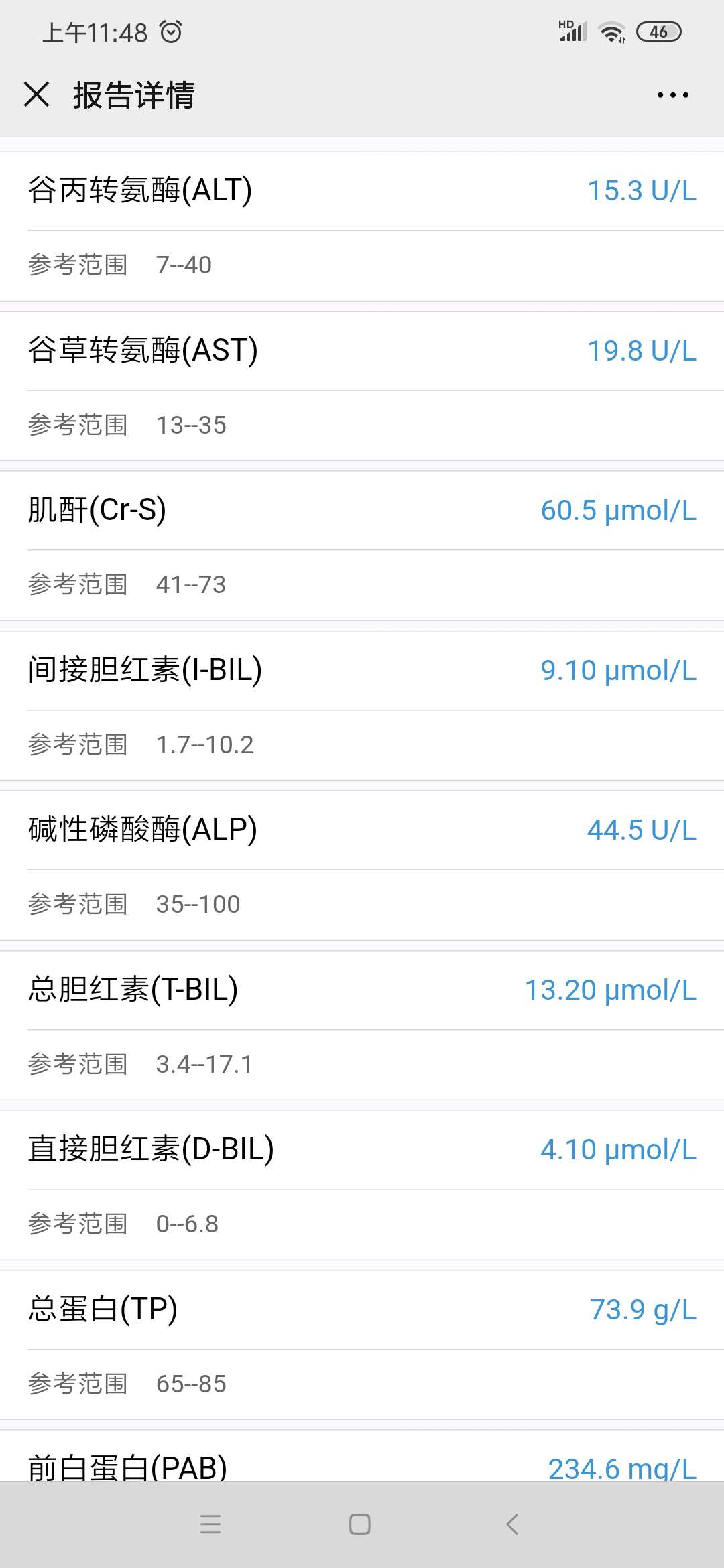
Task: Tap the battery indicator showing 46
Action: pos(658,31)
